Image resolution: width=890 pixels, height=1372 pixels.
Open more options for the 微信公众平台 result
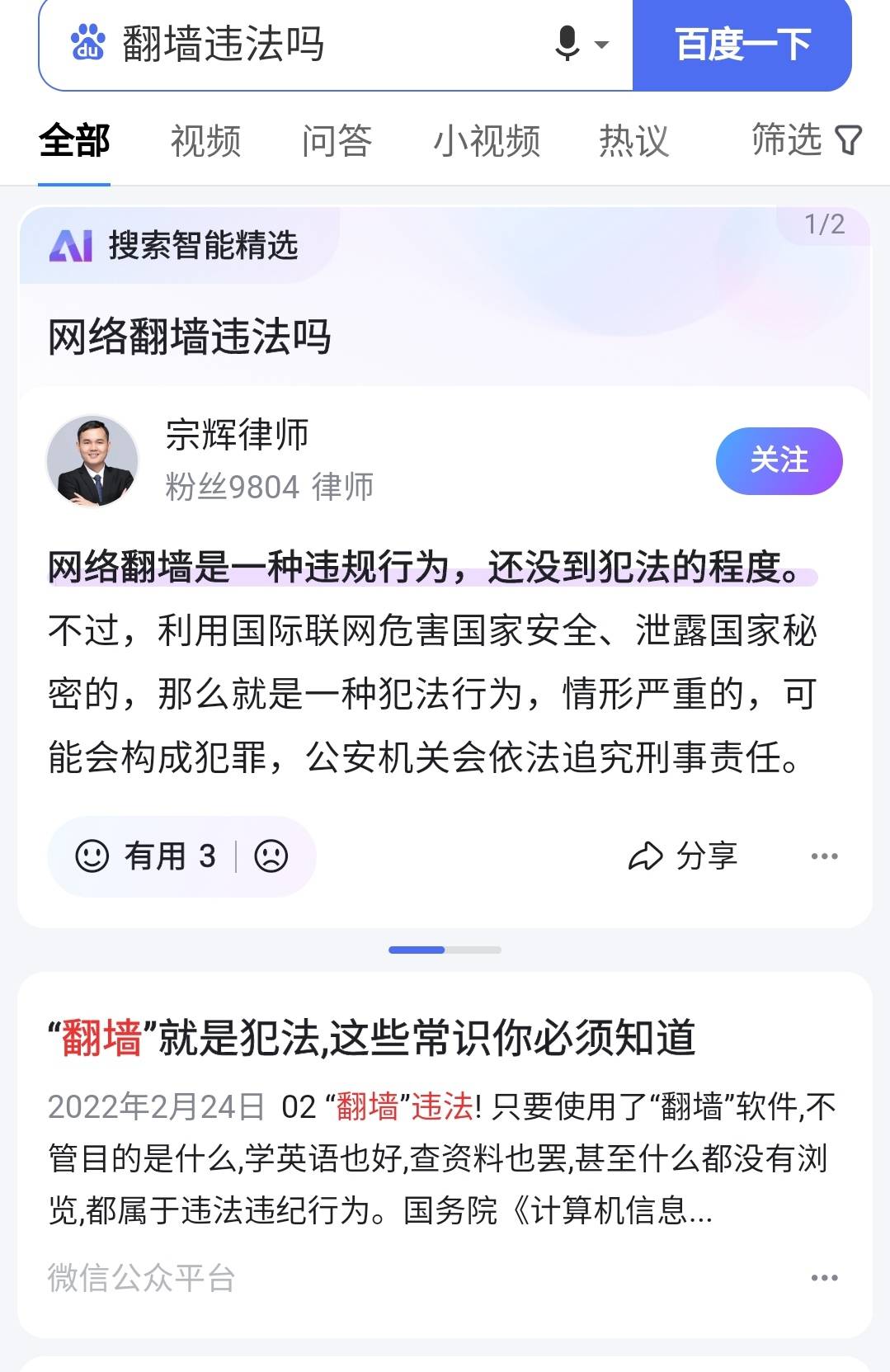(824, 1278)
